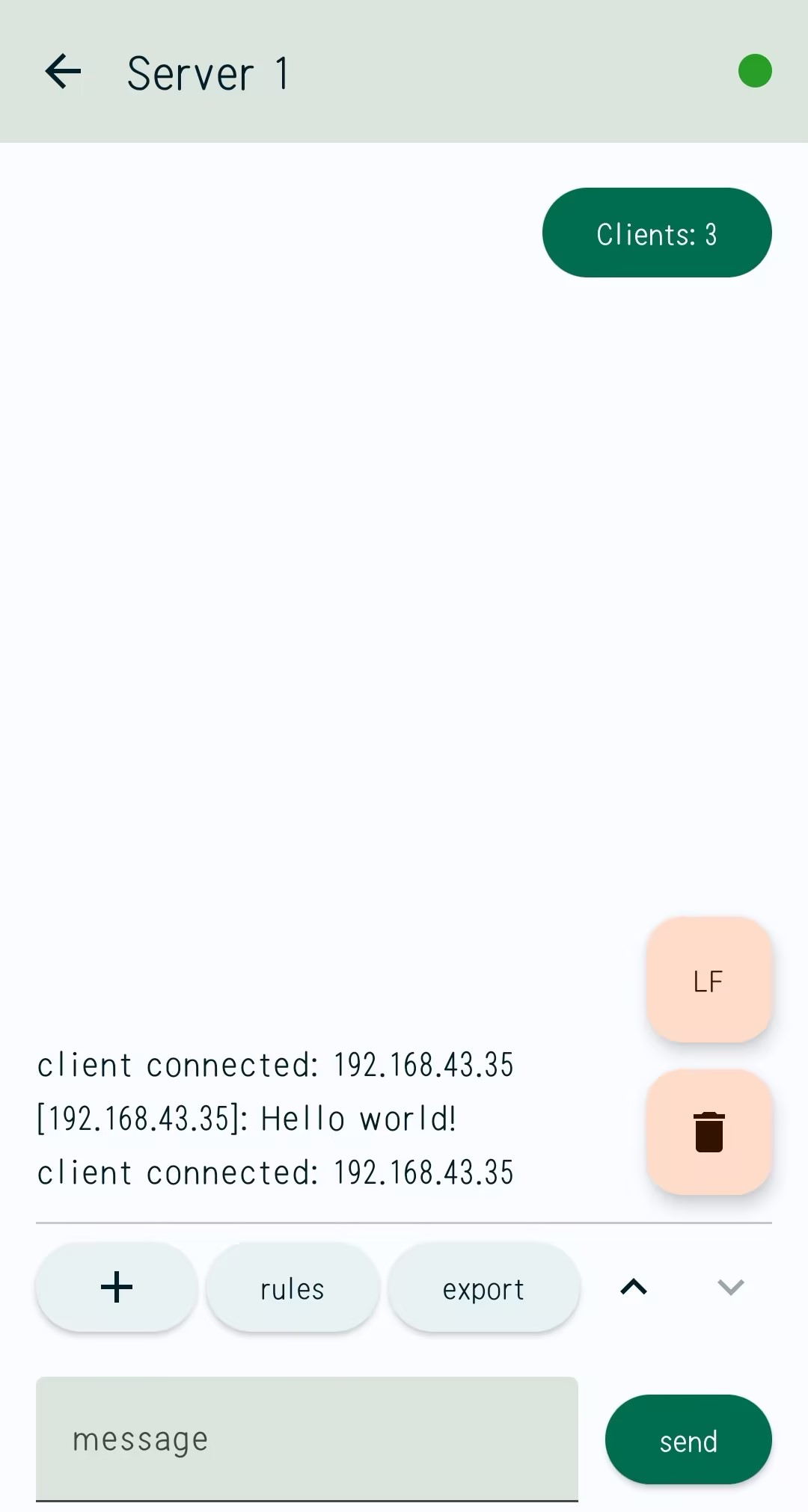Open the Clients: 3 list
Screen dimensions: 808x1512
[x=656, y=233]
